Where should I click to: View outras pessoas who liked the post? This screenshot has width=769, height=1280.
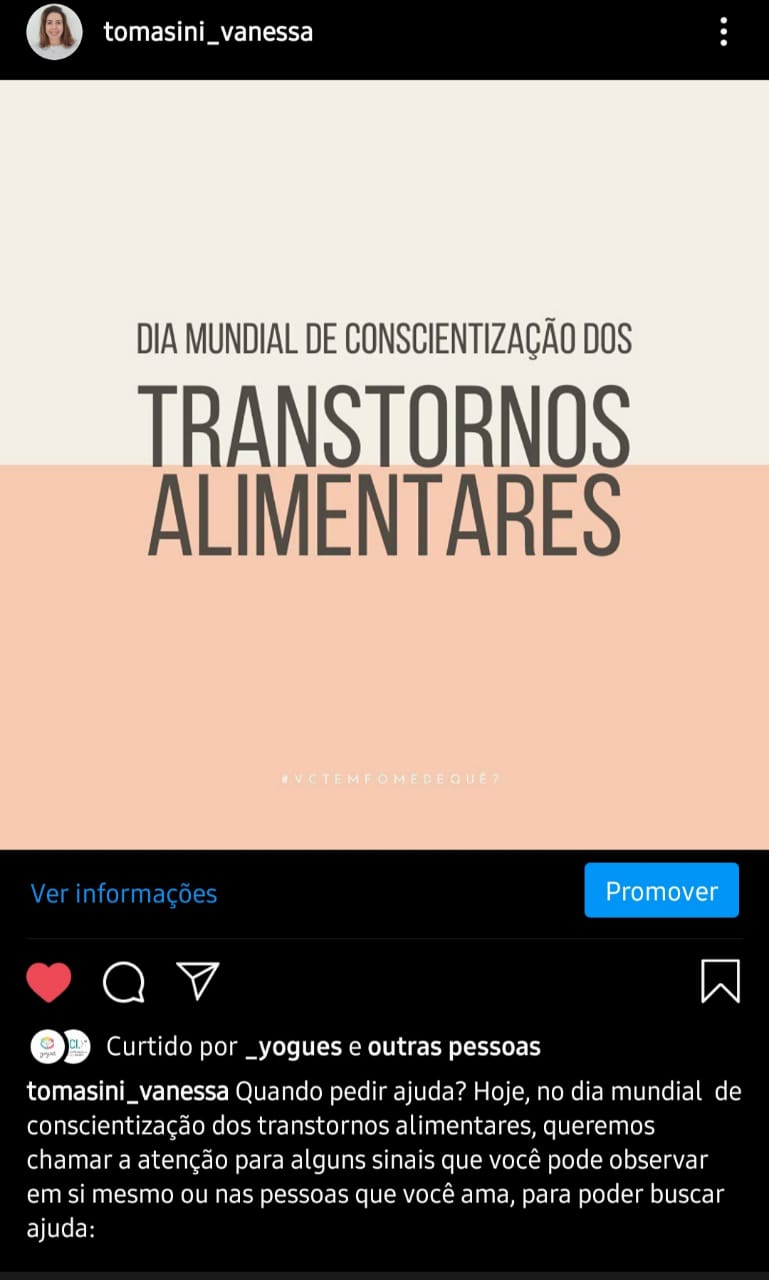point(454,1047)
